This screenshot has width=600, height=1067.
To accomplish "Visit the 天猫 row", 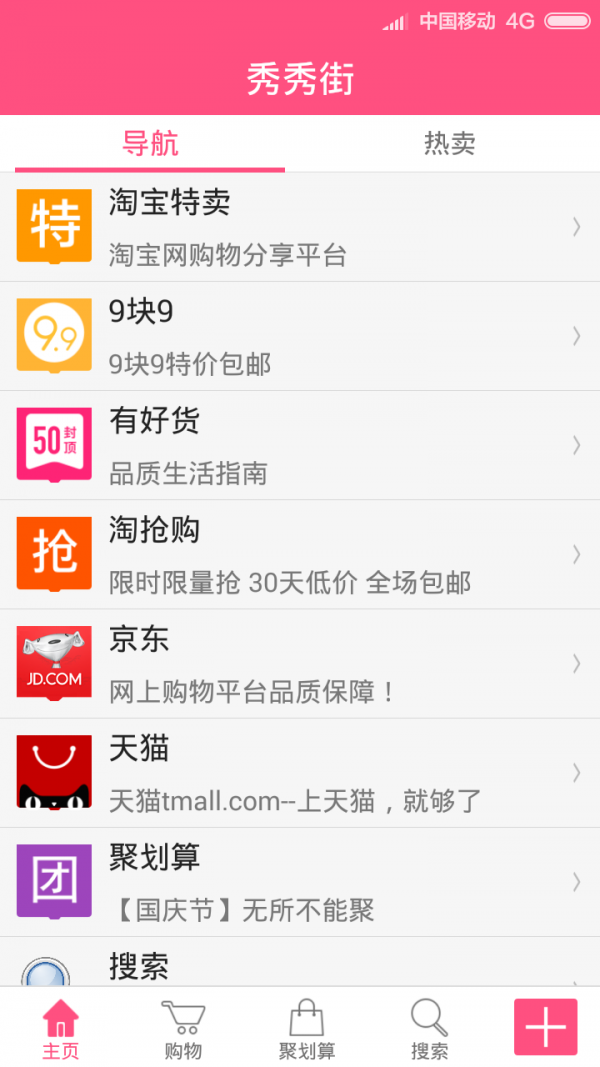I will point(300,772).
